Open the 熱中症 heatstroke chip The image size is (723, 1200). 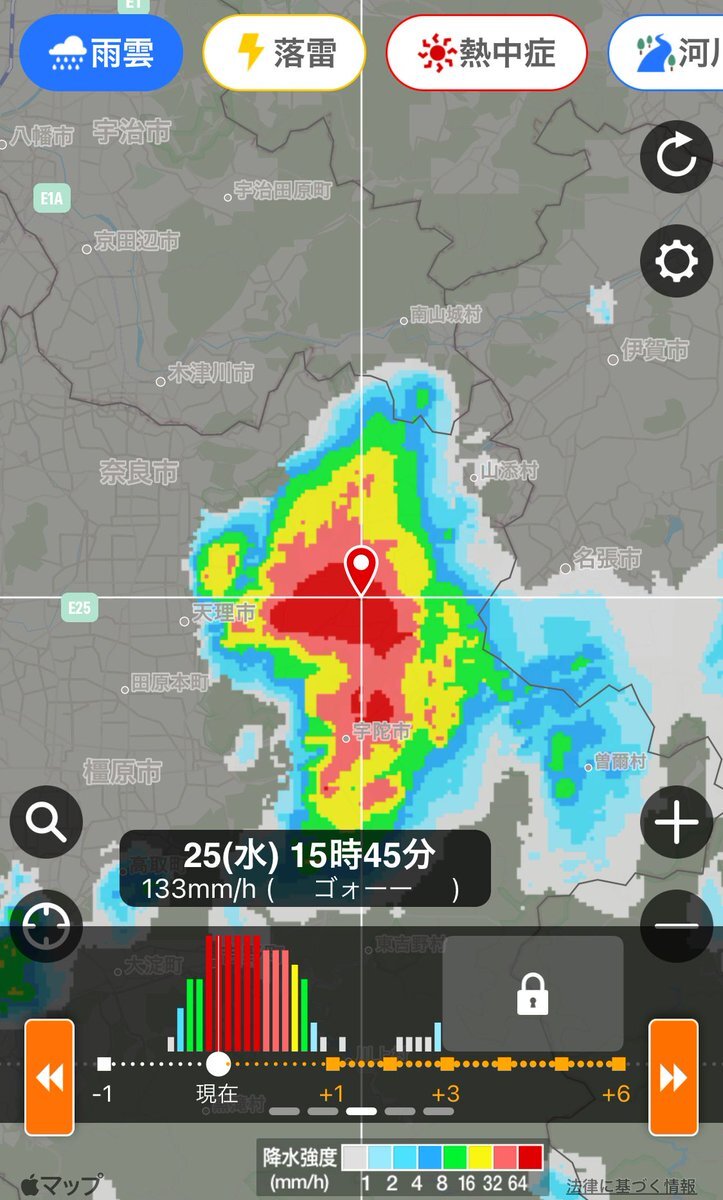click(487, 52)
